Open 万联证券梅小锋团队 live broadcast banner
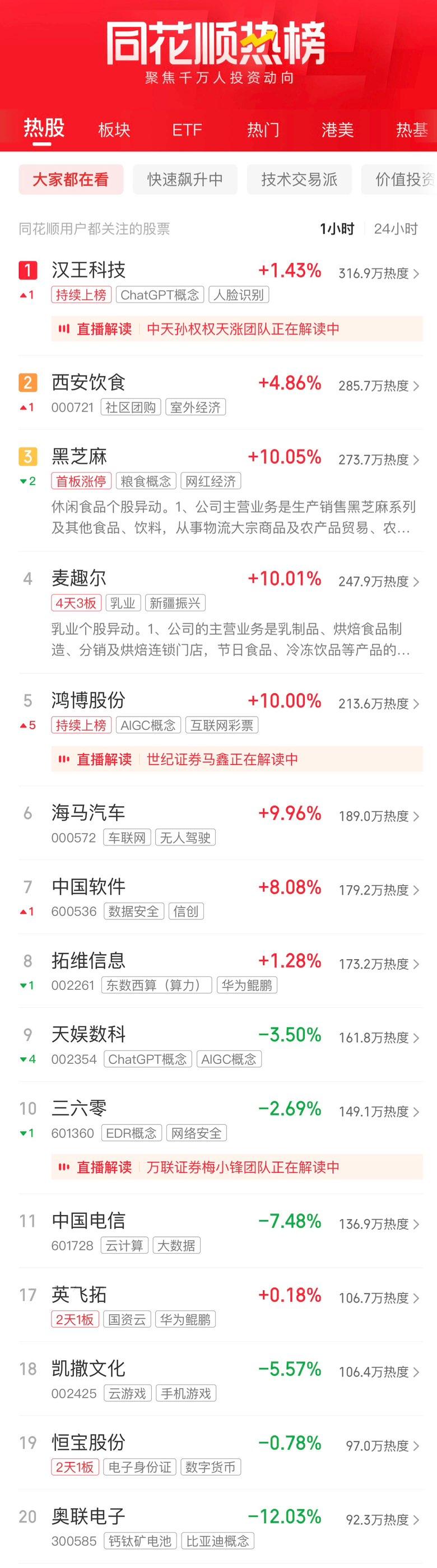 point(238,1167)
